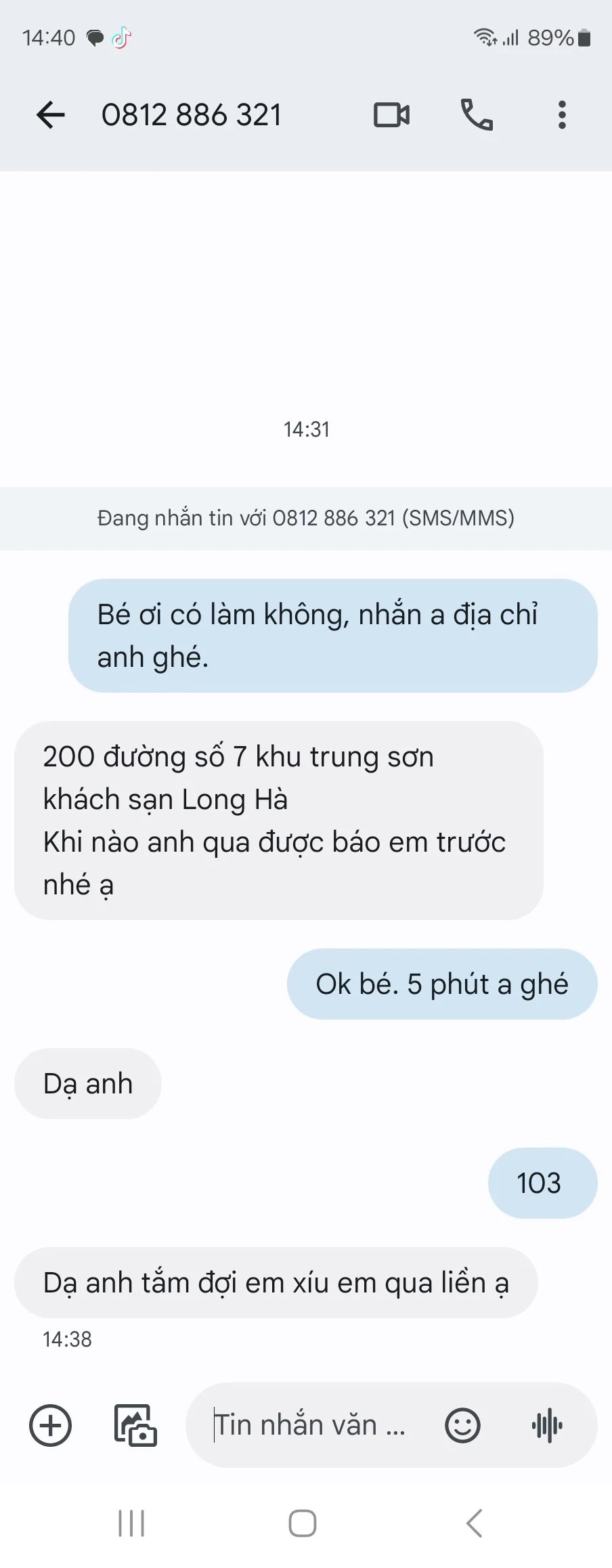
Task: Open the emoji picker
Action: pyautogui.click(x=462, y=1425)
